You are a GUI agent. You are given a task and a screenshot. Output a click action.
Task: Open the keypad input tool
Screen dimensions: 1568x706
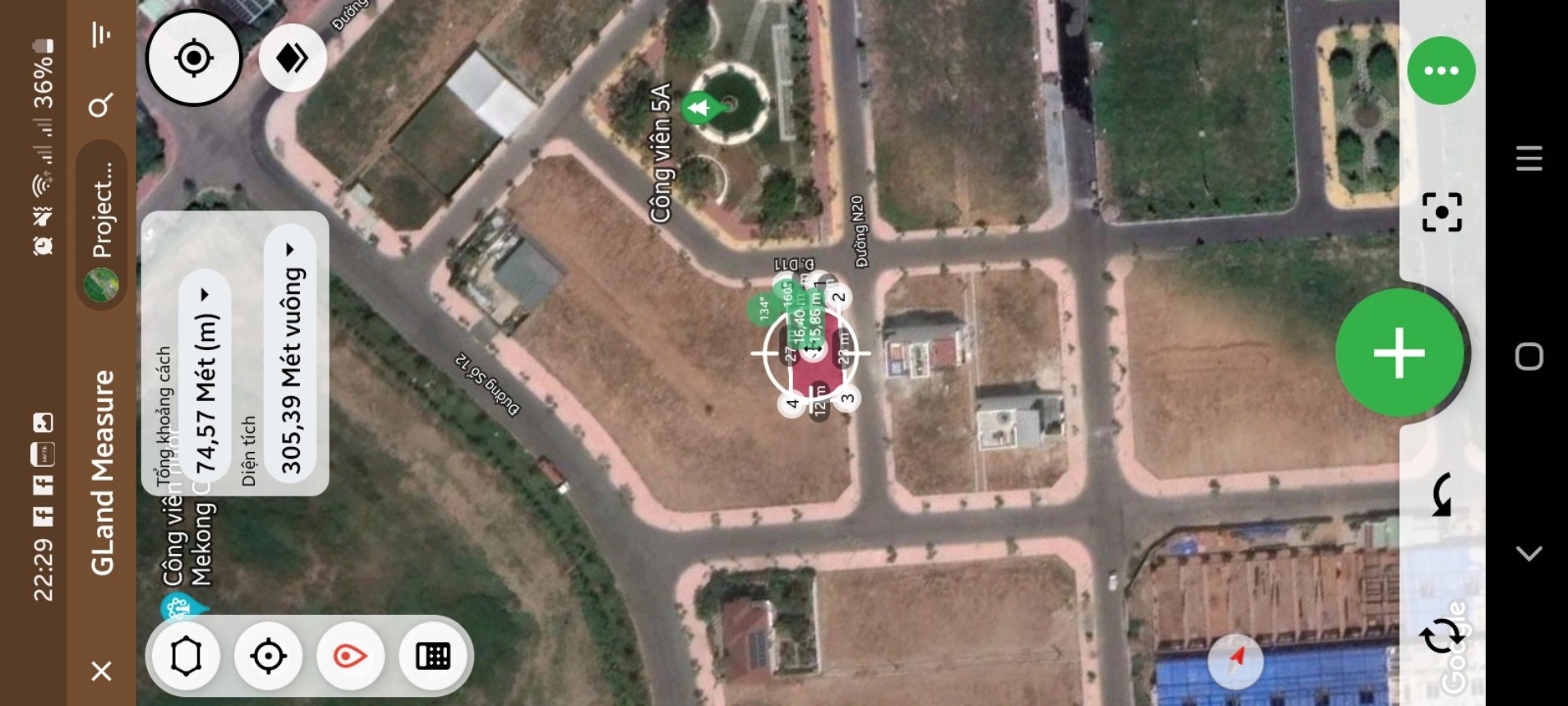click(433, 656)
